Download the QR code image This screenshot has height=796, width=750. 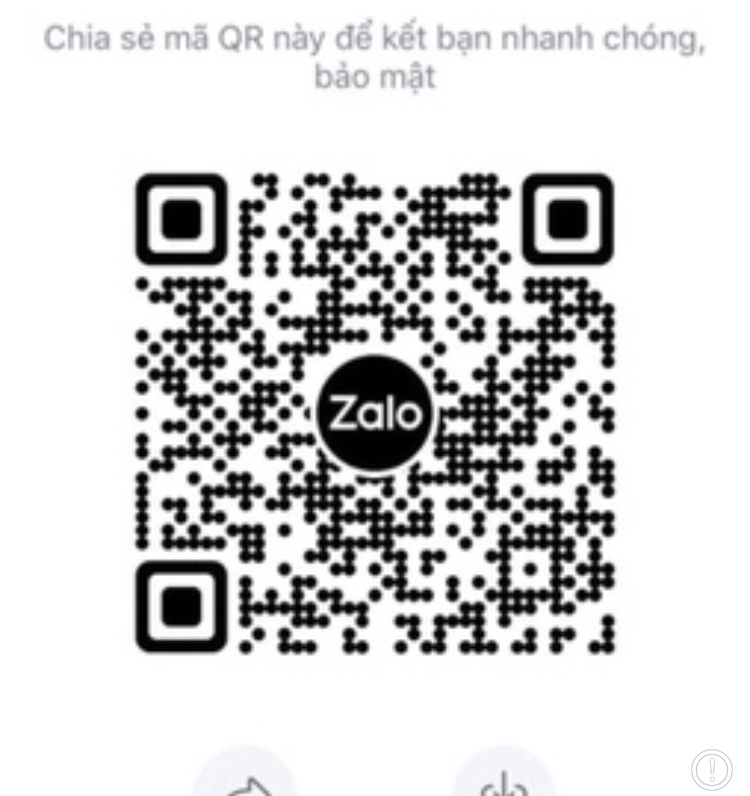coord(504,782)
